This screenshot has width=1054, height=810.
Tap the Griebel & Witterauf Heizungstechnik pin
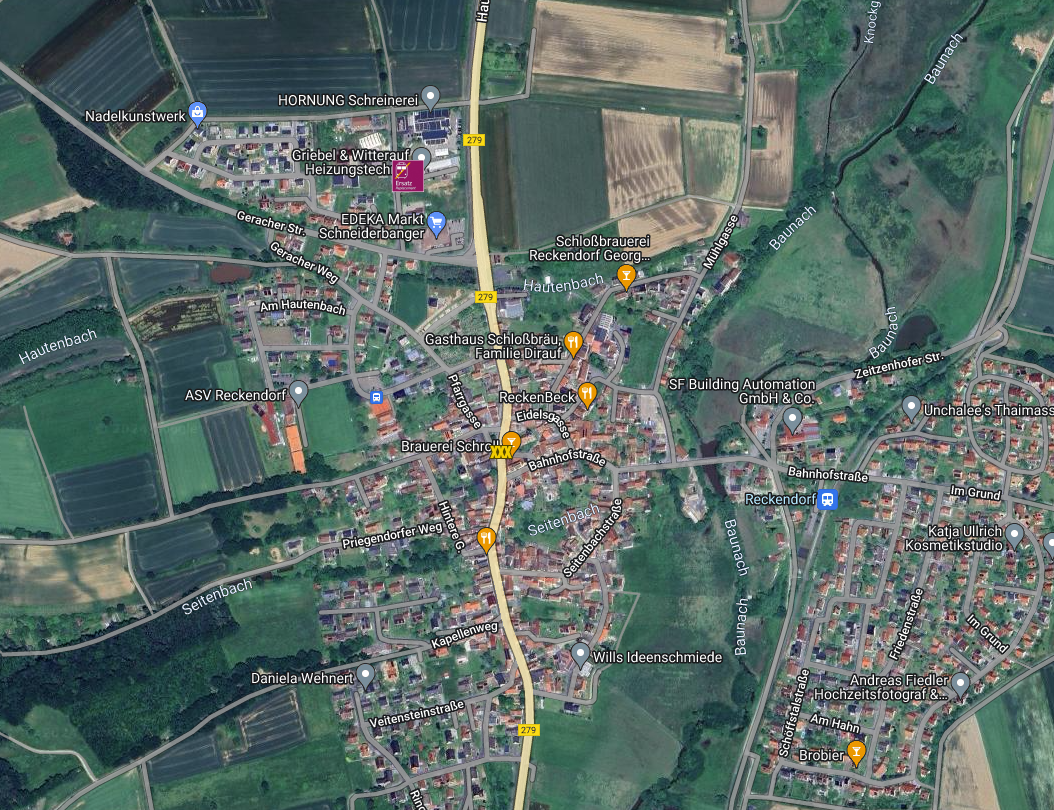pyautogui.click(x=422, y=158)
